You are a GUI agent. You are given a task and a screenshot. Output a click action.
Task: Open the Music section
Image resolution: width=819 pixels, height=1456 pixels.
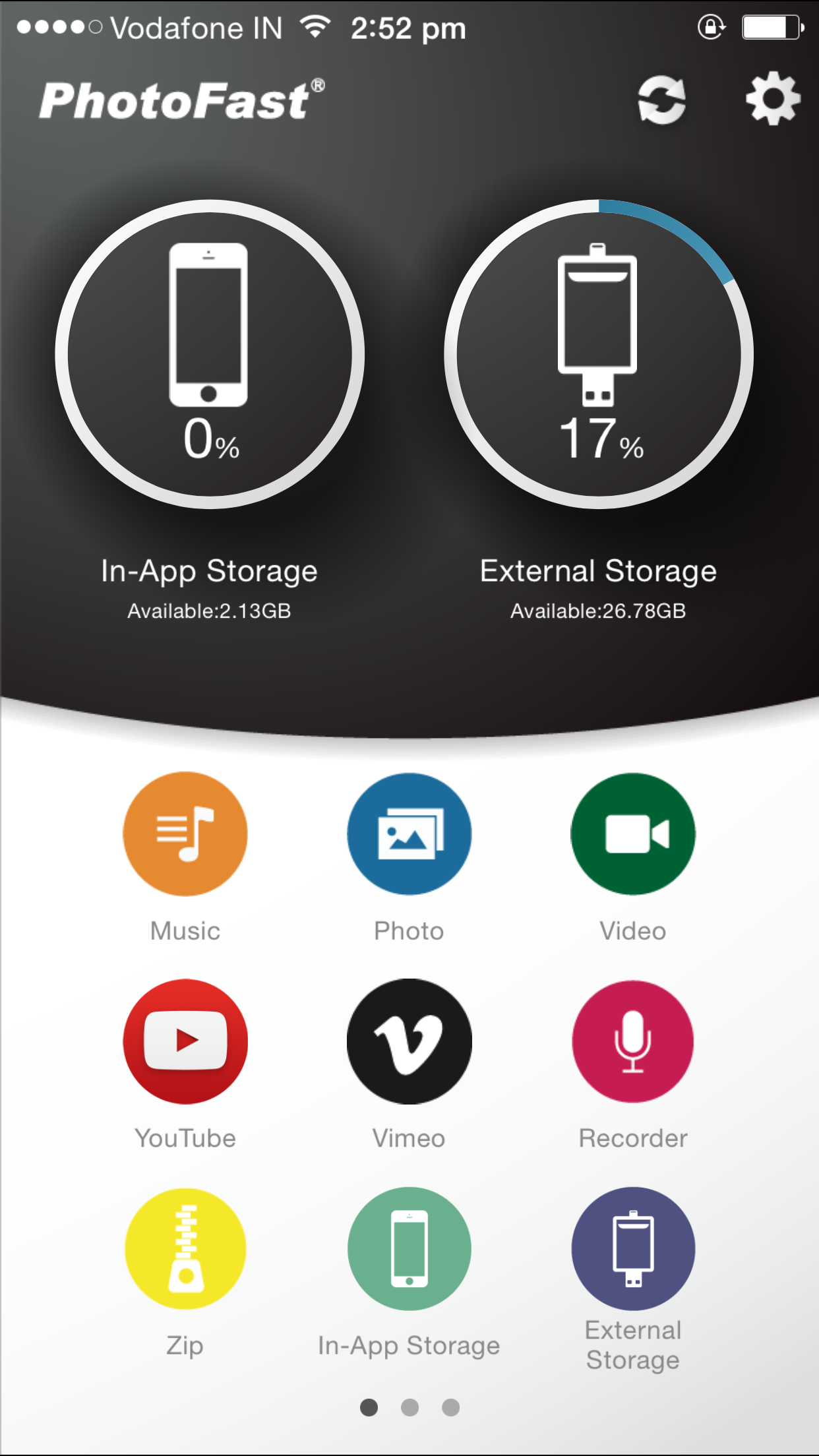pos(185,834)
